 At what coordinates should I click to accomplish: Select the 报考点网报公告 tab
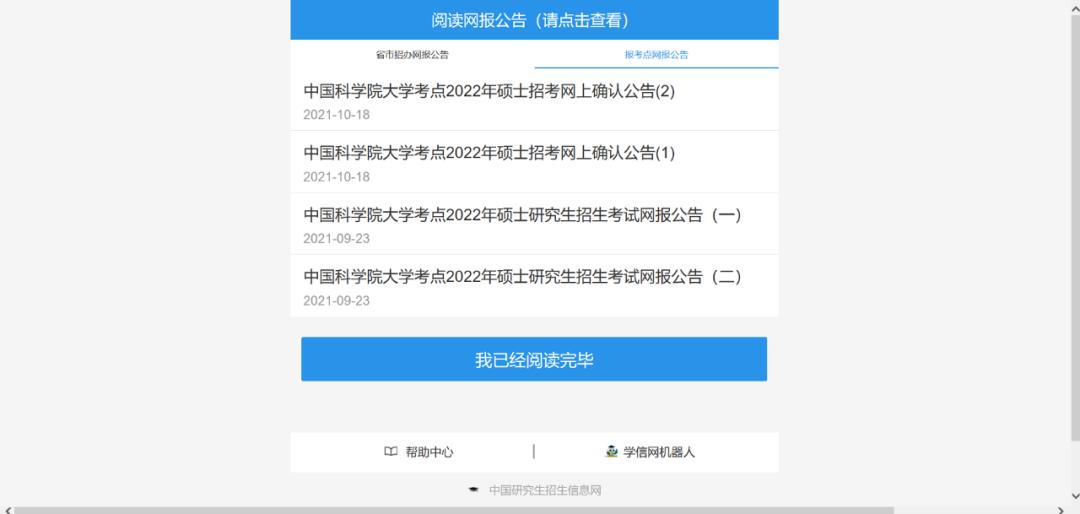pyautogui.click(x=656, y=54)
